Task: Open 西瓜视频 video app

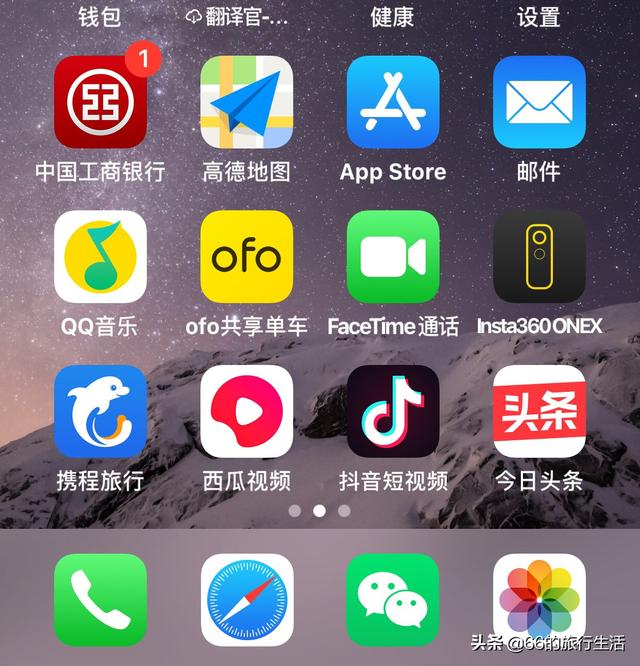Action: point(246,411)
